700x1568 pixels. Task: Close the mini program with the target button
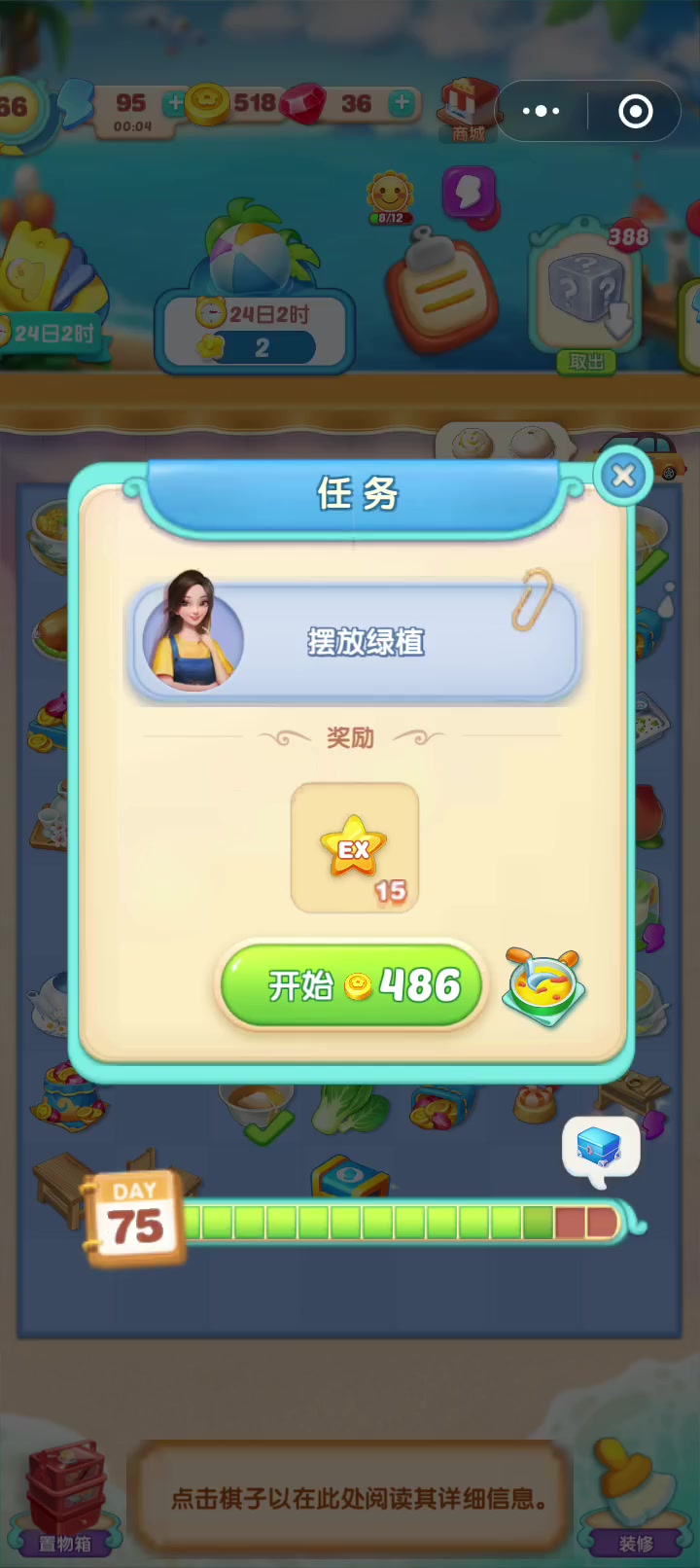[x=636, y=112]
